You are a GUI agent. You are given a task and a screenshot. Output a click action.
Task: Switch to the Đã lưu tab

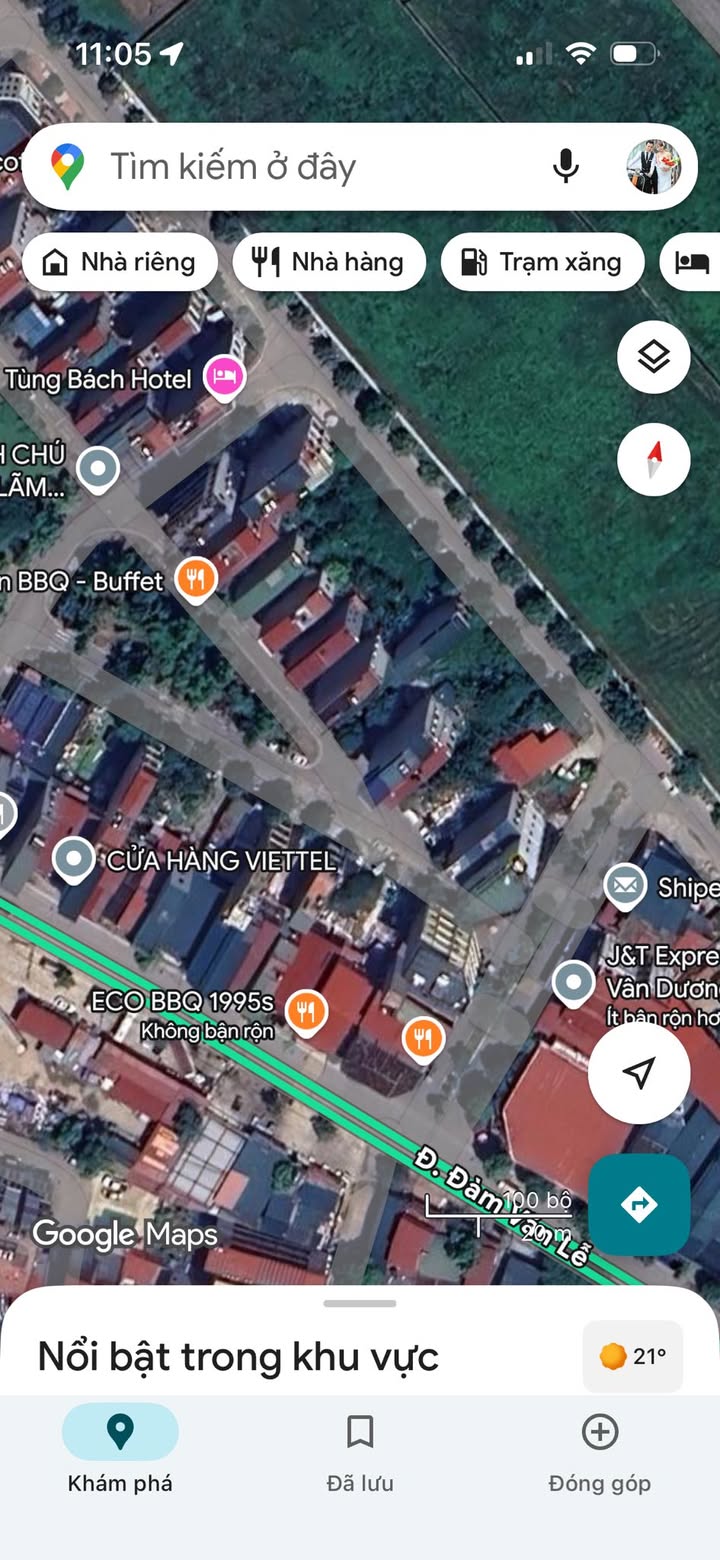coord(360,1448)
